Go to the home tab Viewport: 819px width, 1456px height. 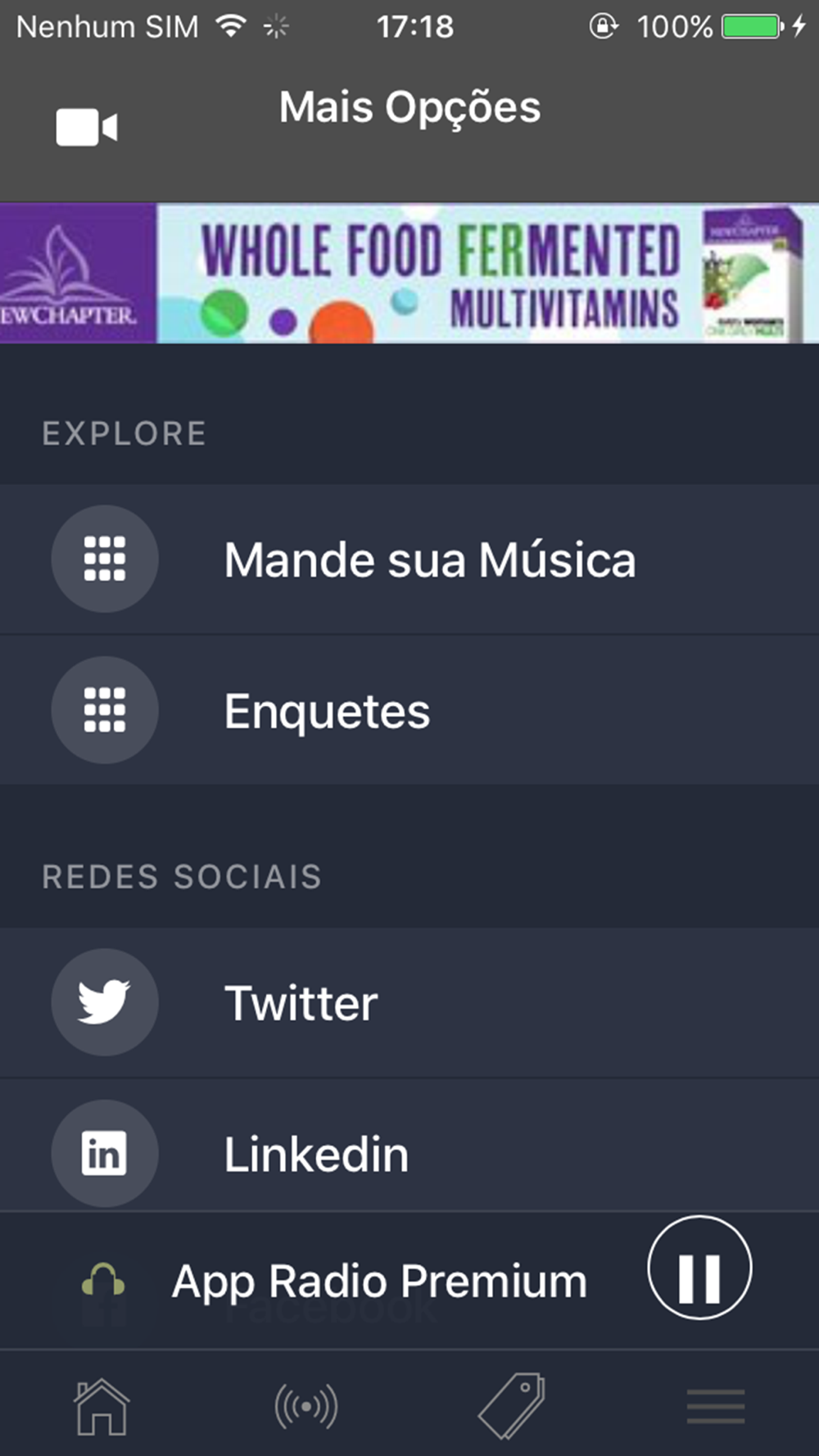tap(102, 1407)
